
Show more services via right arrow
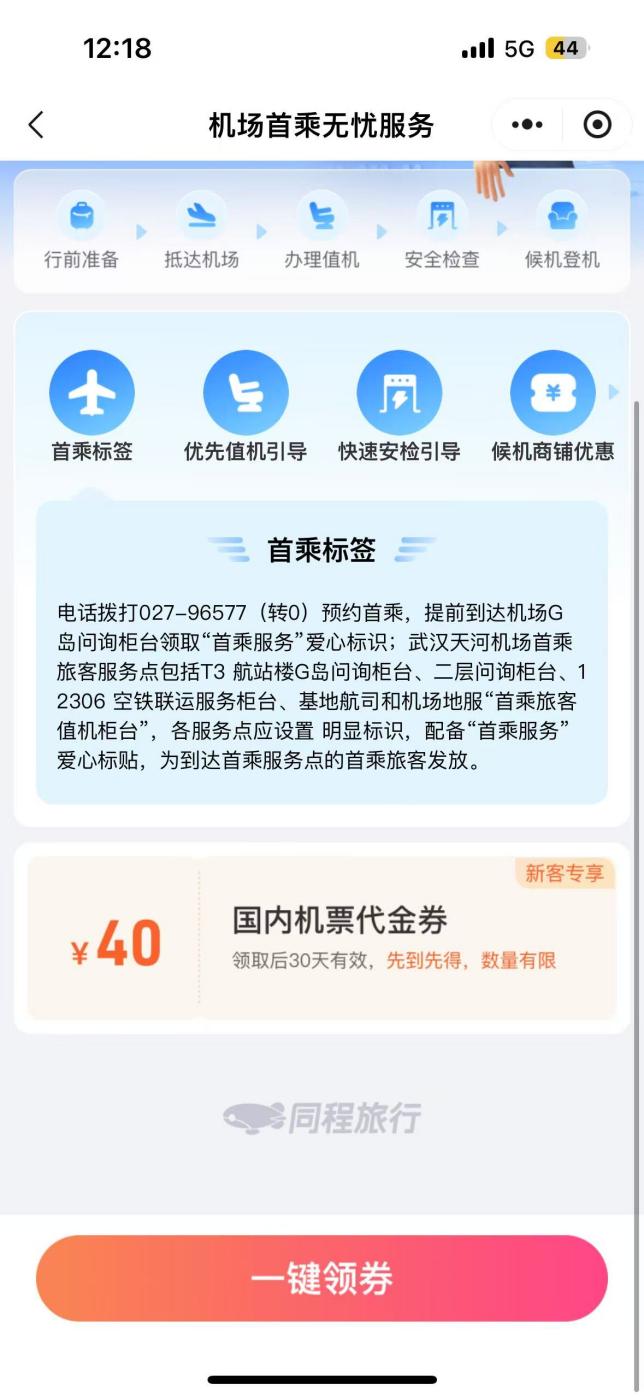(614, 392)
